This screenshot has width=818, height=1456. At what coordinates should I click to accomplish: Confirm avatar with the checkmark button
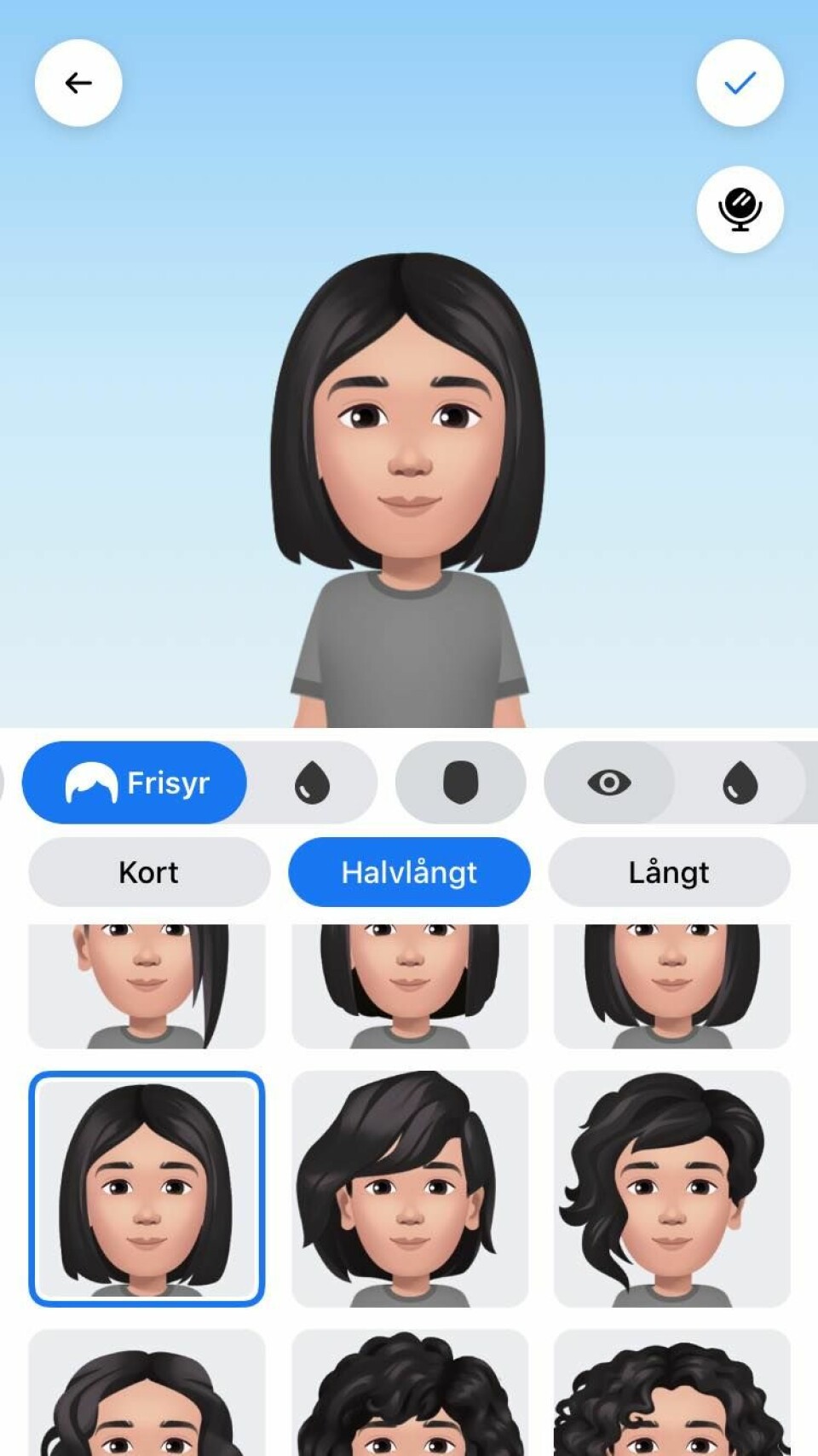pos(740,83)
